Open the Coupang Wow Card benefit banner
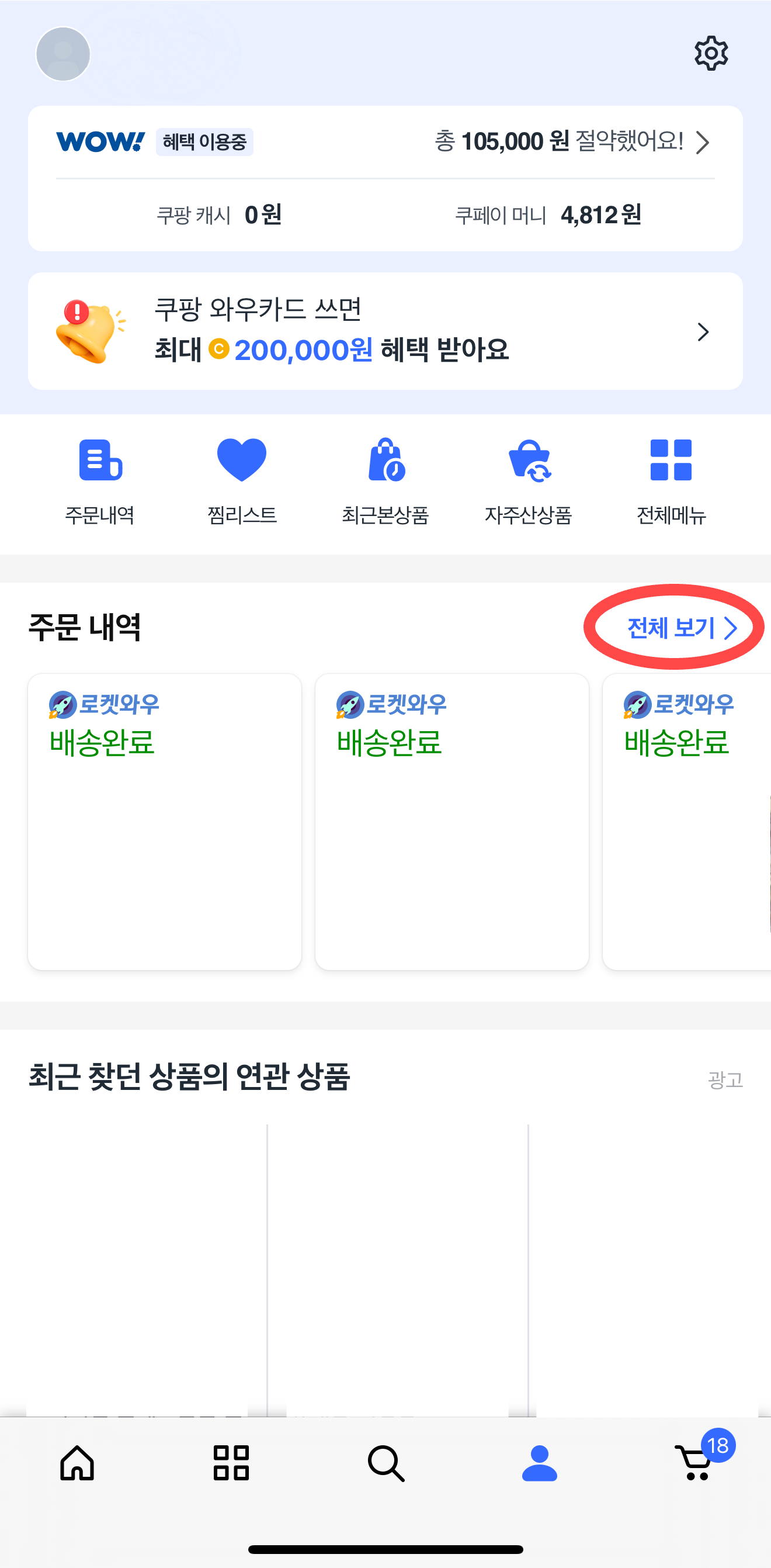 tap(384, 331)
